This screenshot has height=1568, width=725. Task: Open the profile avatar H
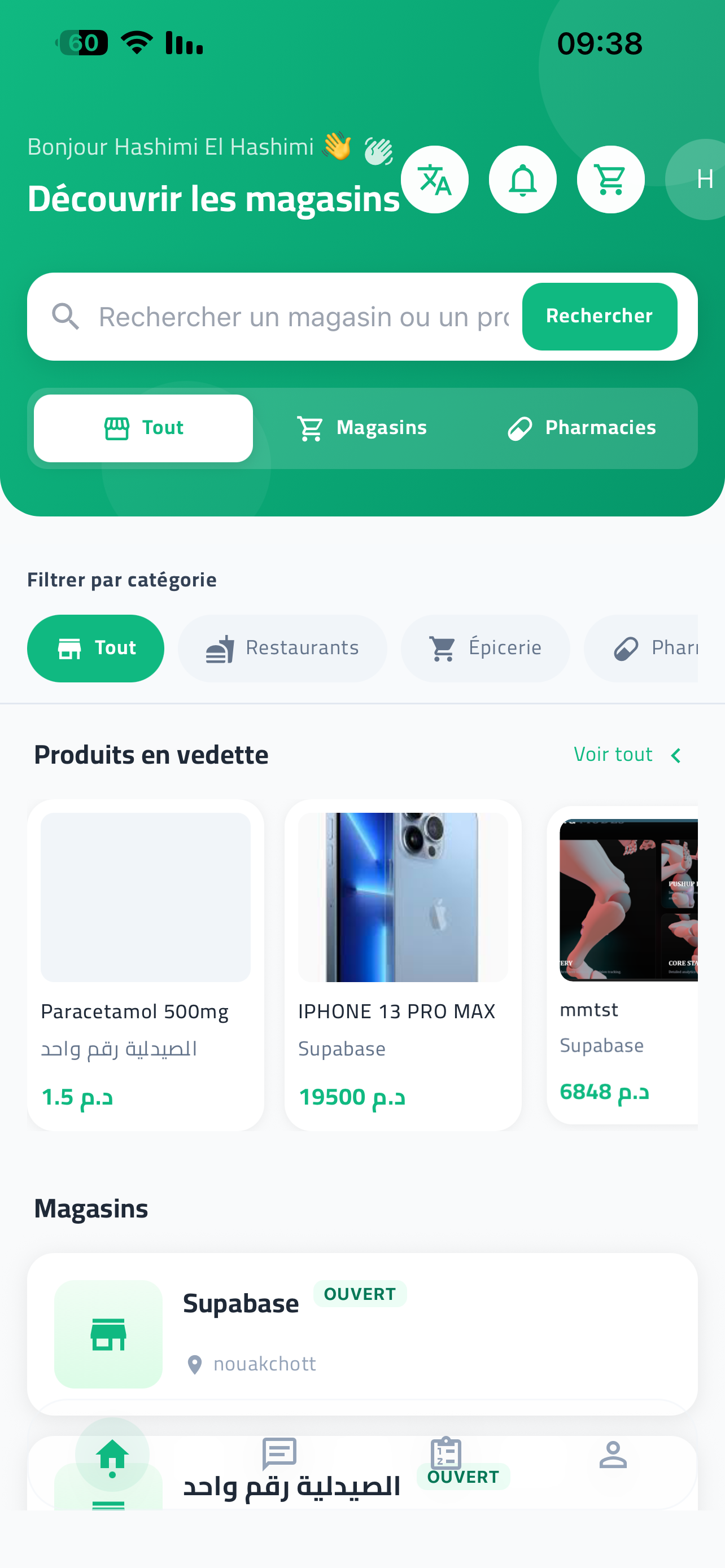click(x=703, y=179)
